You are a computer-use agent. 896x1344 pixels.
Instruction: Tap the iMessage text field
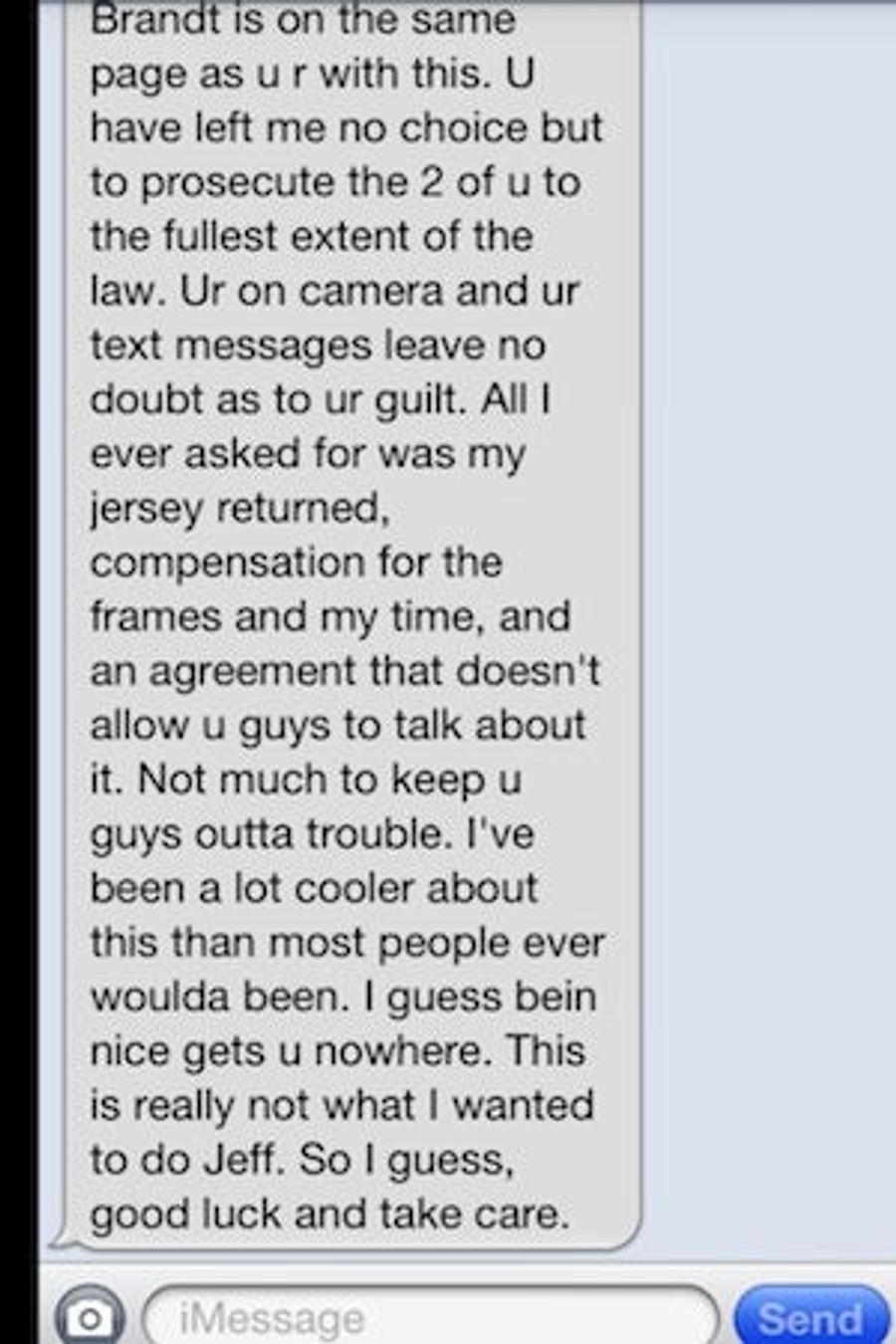(430, 1317)
